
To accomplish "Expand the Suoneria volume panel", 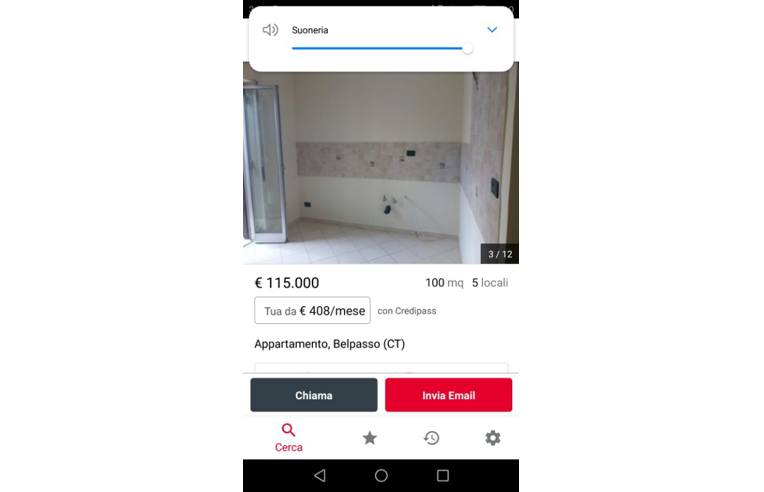I will click(492, 30).
